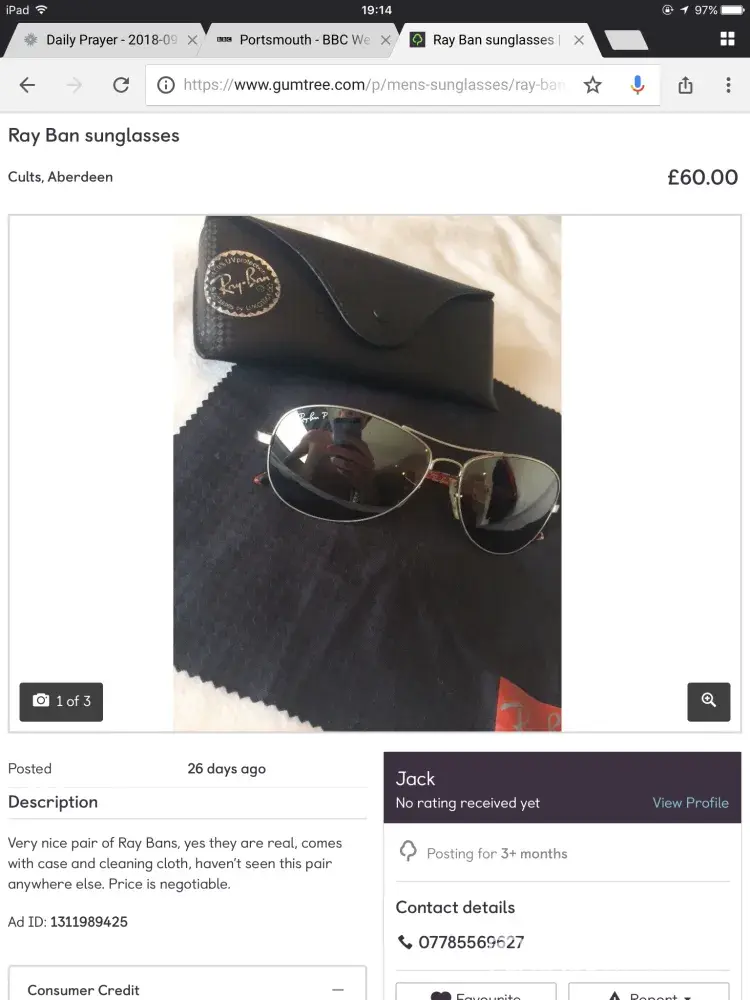Add this ad to favourites
This screenshot has width=750, height=1000.
[x=476, y=993]
